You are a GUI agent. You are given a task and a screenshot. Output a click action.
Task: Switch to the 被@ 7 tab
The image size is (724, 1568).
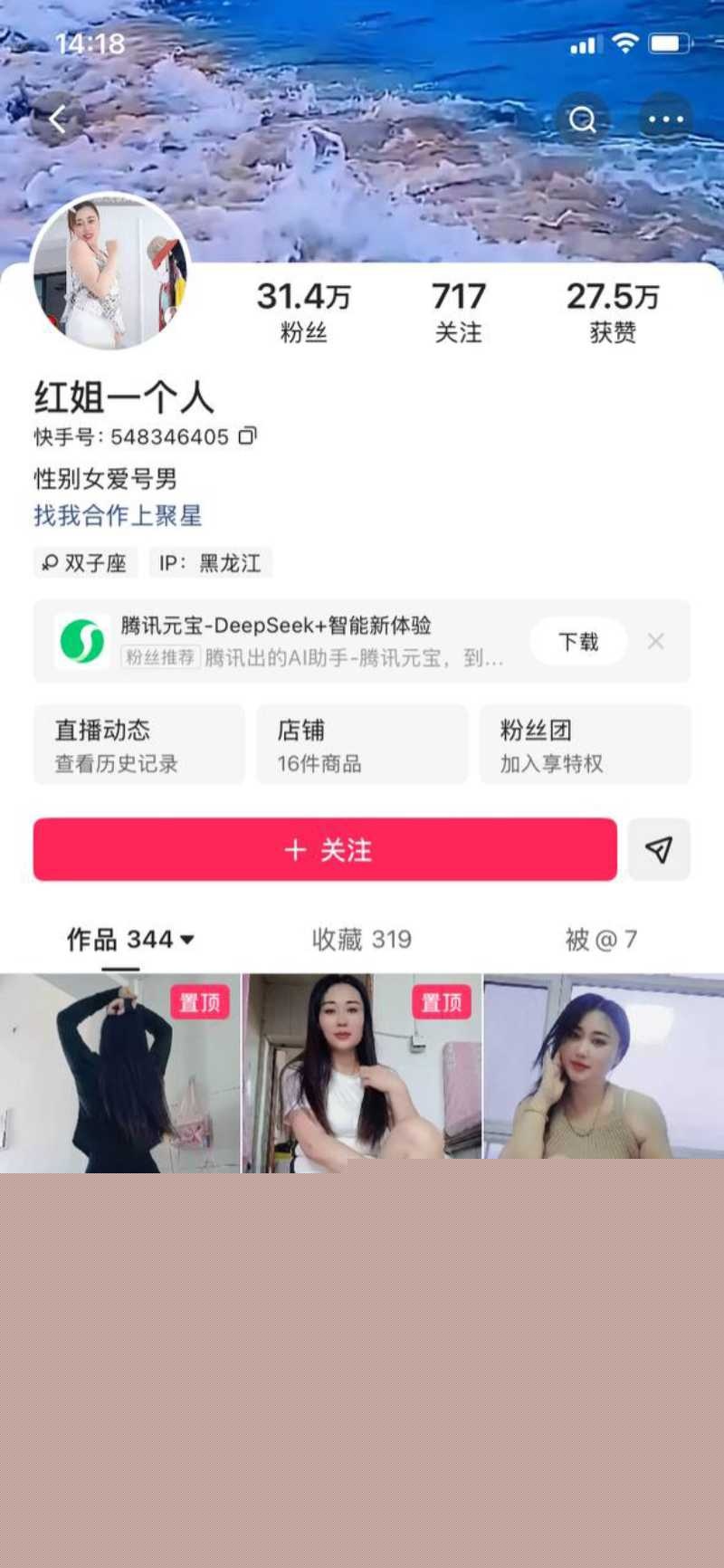(600, 940)
